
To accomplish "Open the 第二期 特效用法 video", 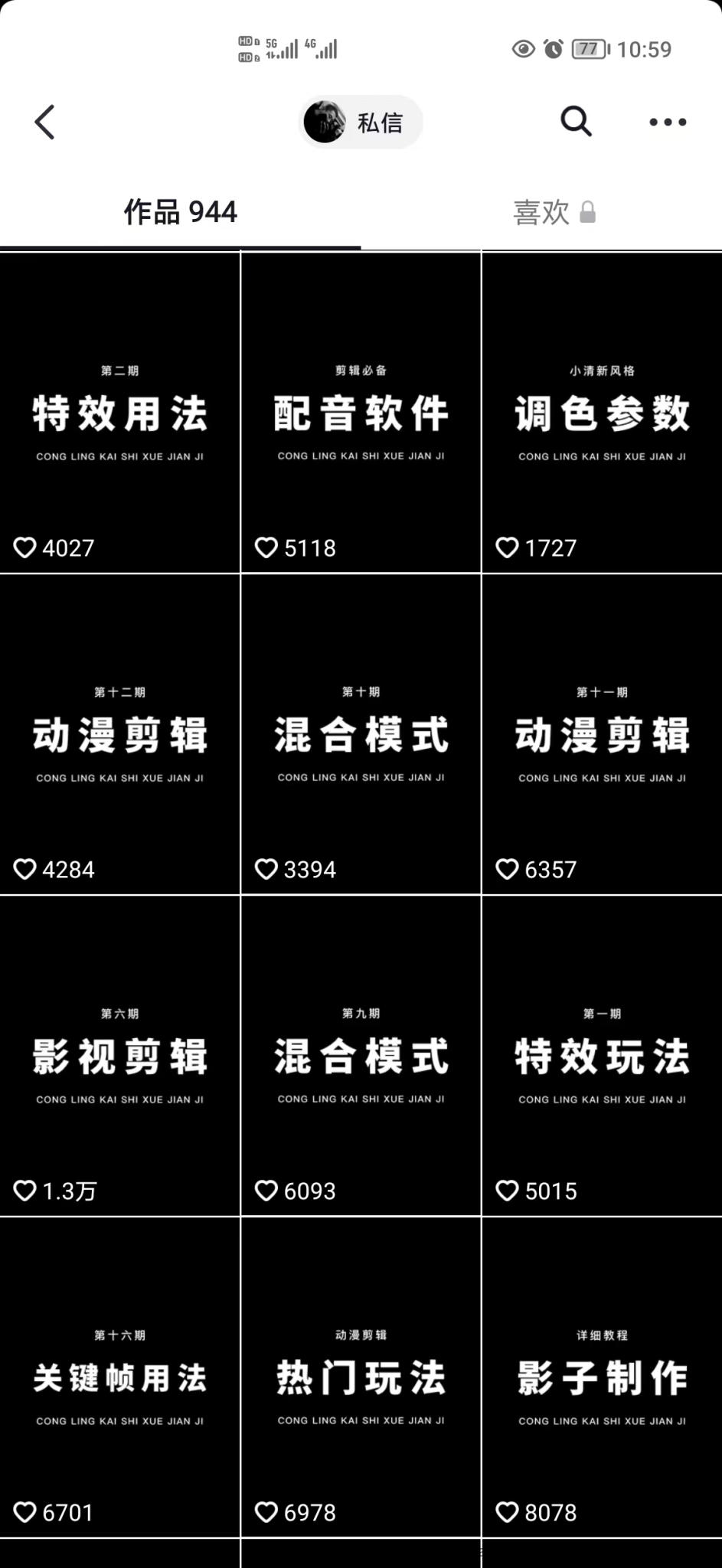I will coord(120,413).
